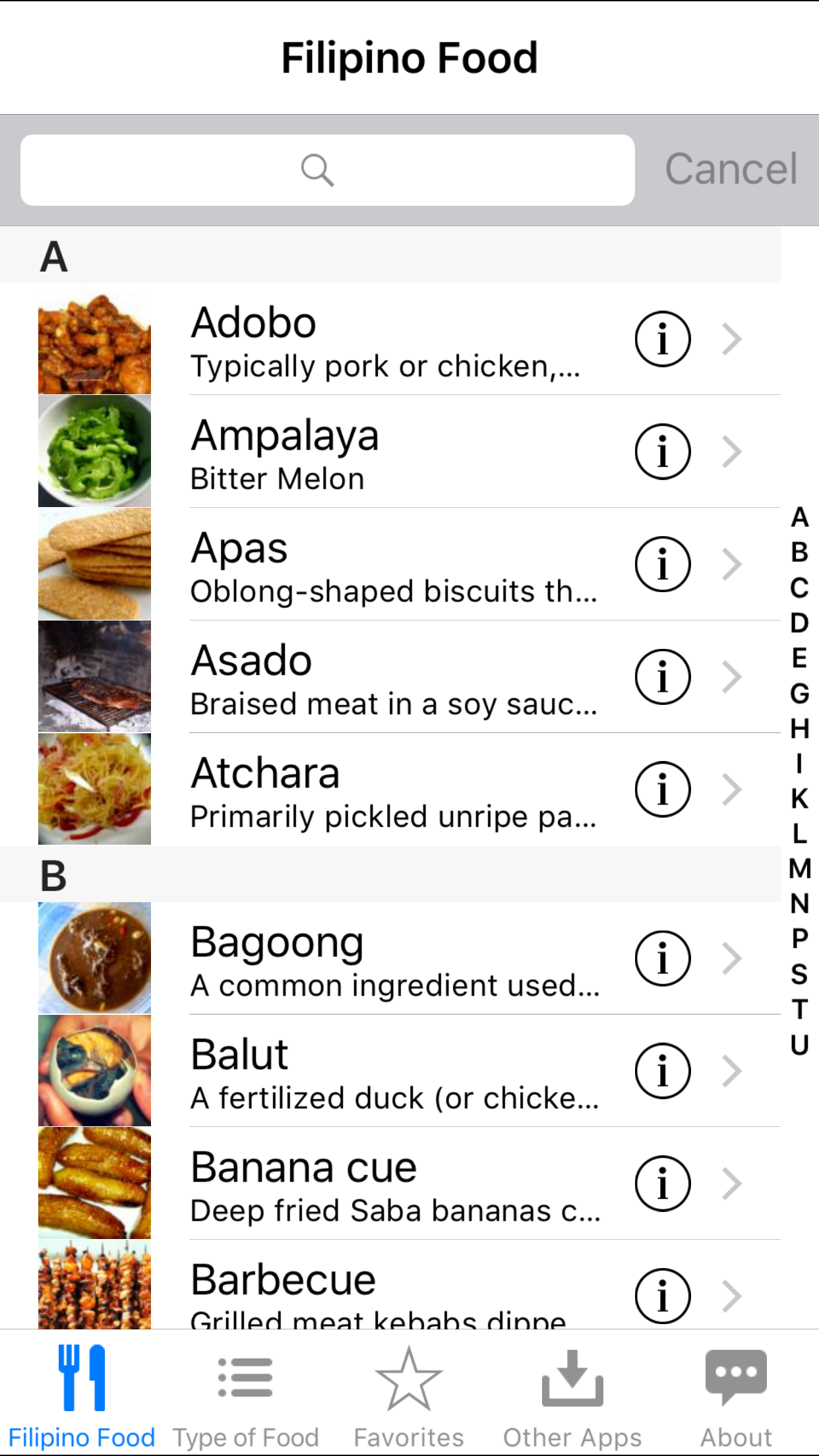Show info for Banana cue

coord(662,1184)
